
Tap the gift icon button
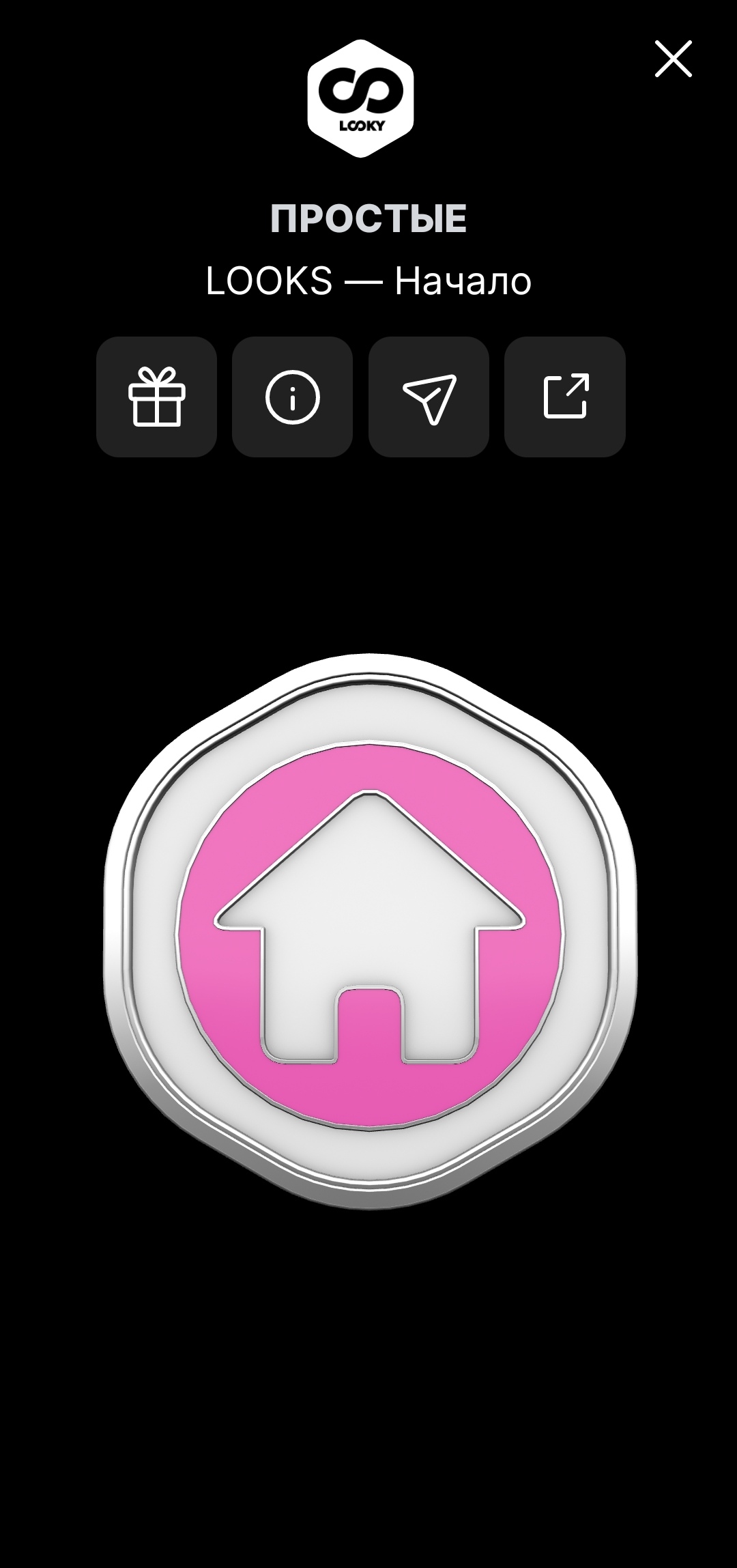coord(156,397)
